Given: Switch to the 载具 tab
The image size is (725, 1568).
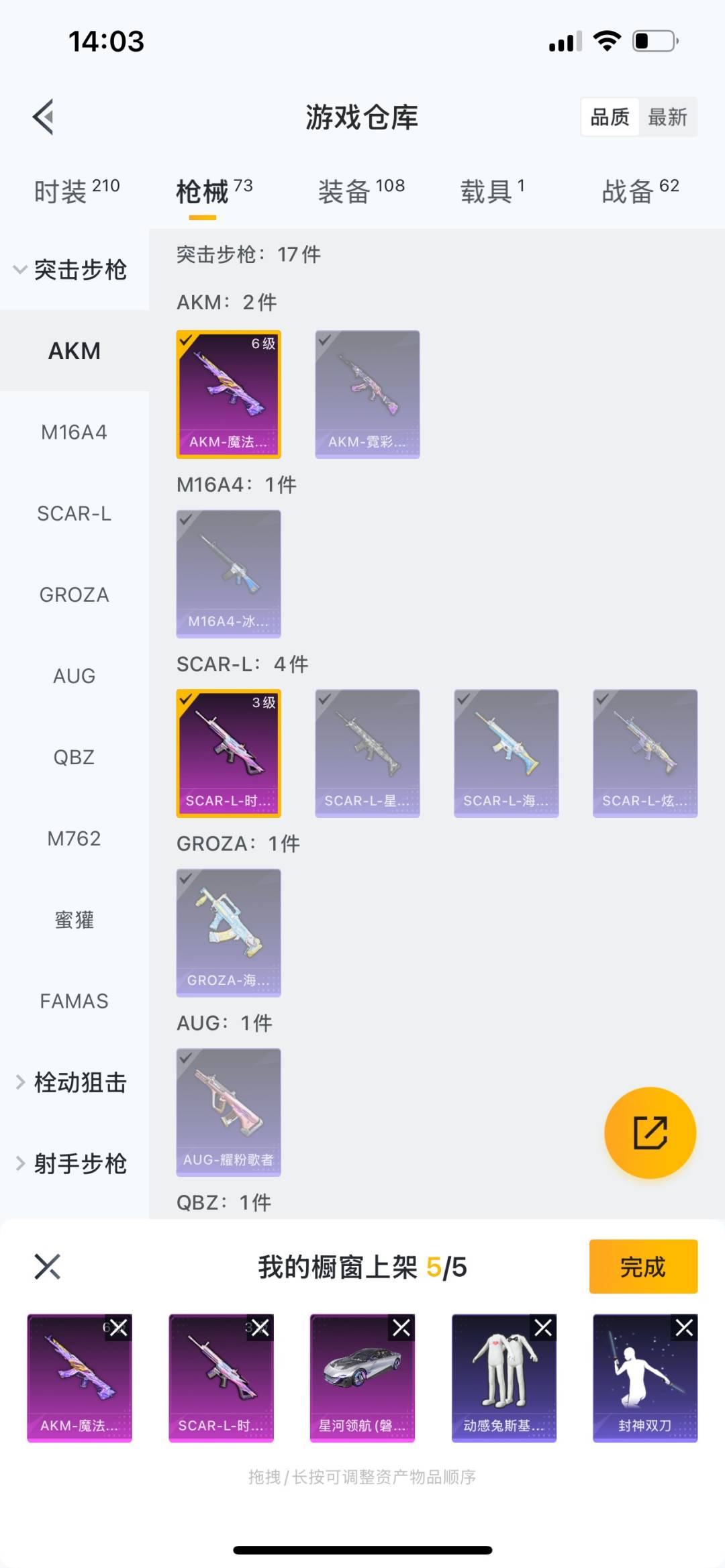Looking at the screenshot, I should point(492,191).
